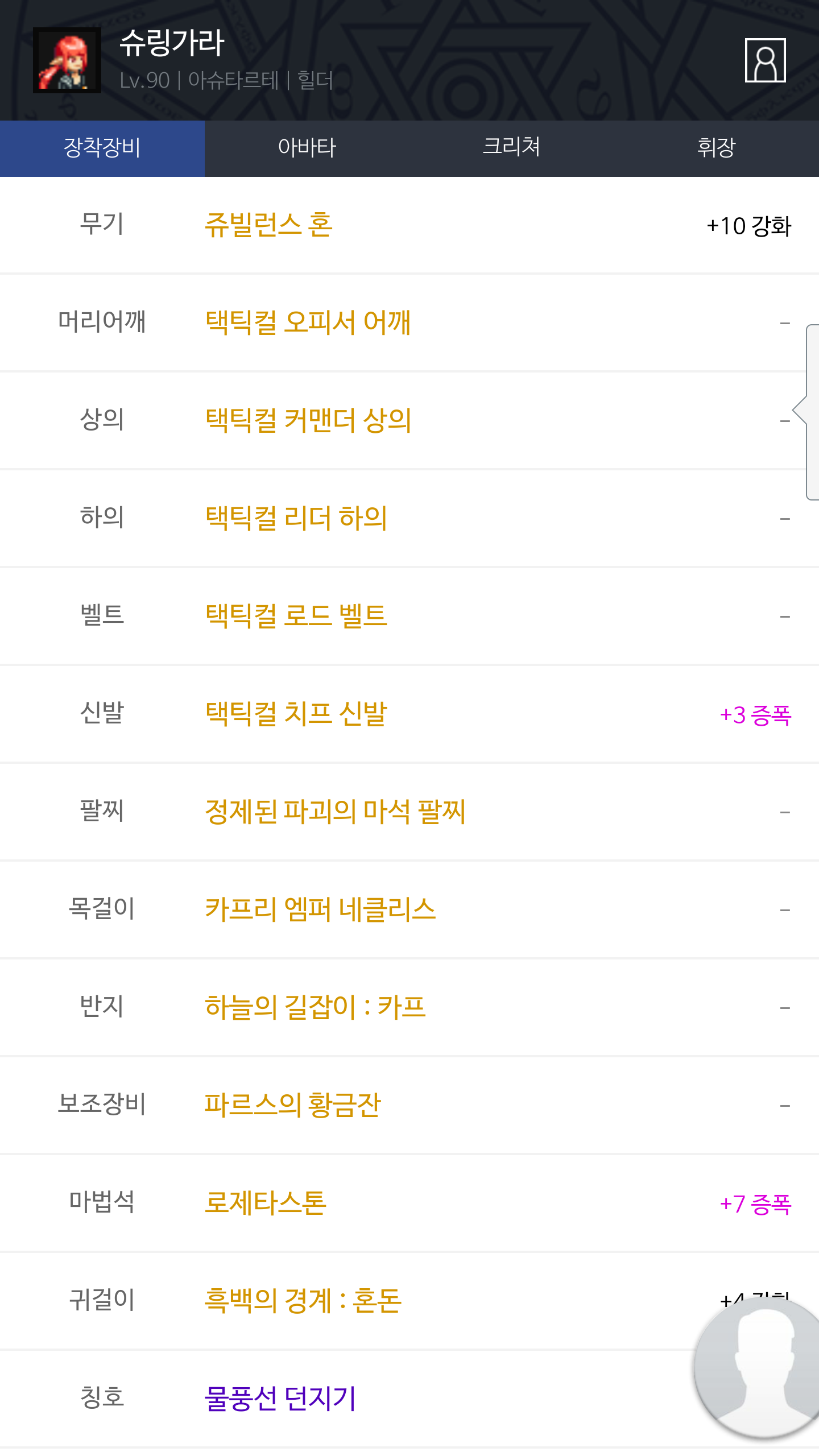The width and height of the screenshot is (819, 1456).
Task: Open the profile icon in the header
Action: coord(765,60)
